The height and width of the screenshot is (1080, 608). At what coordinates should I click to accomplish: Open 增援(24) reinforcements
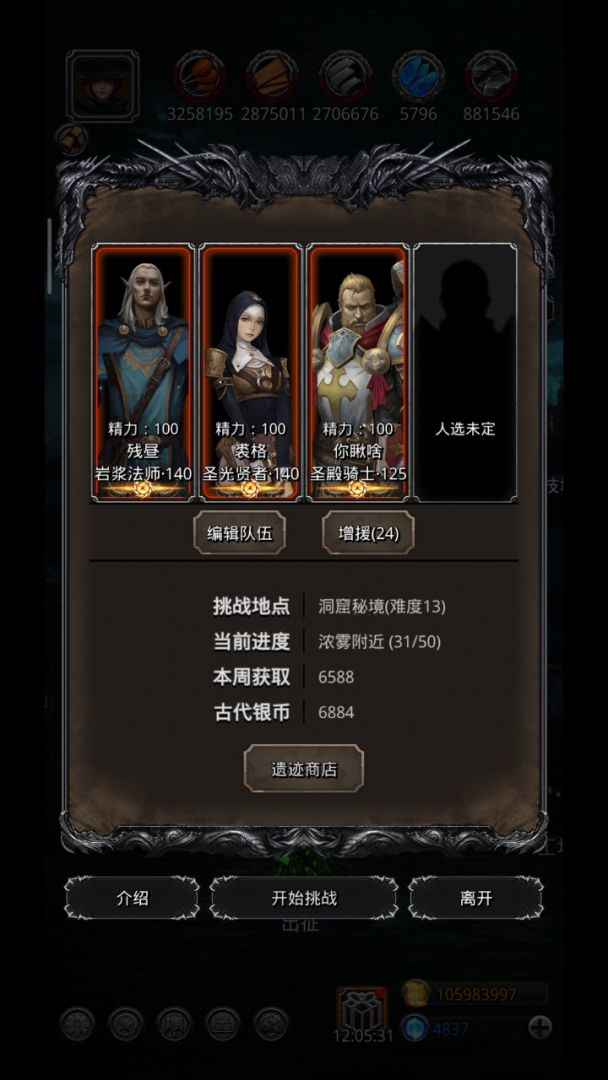pos(368,533)
